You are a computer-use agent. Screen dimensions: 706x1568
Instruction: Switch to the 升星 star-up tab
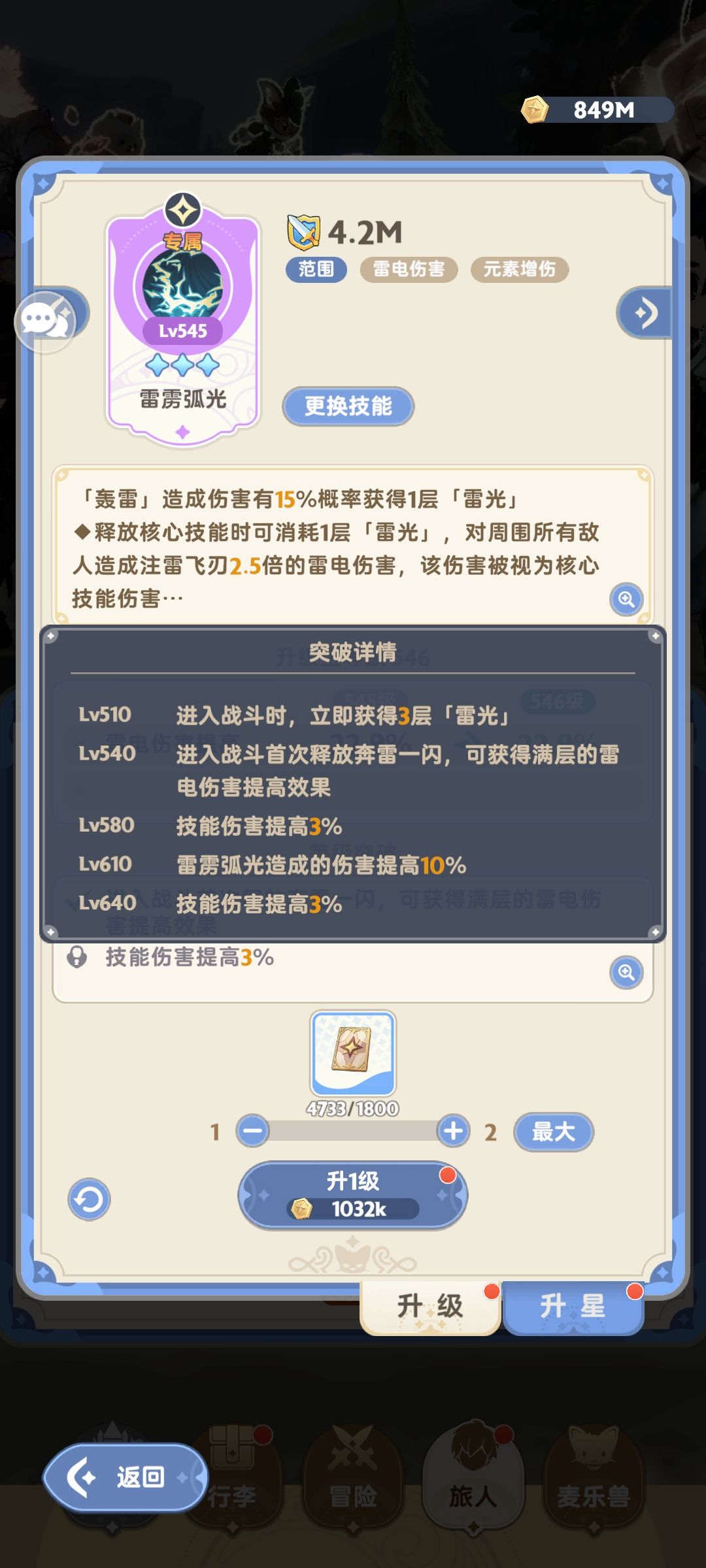(x=574, y=1307)
